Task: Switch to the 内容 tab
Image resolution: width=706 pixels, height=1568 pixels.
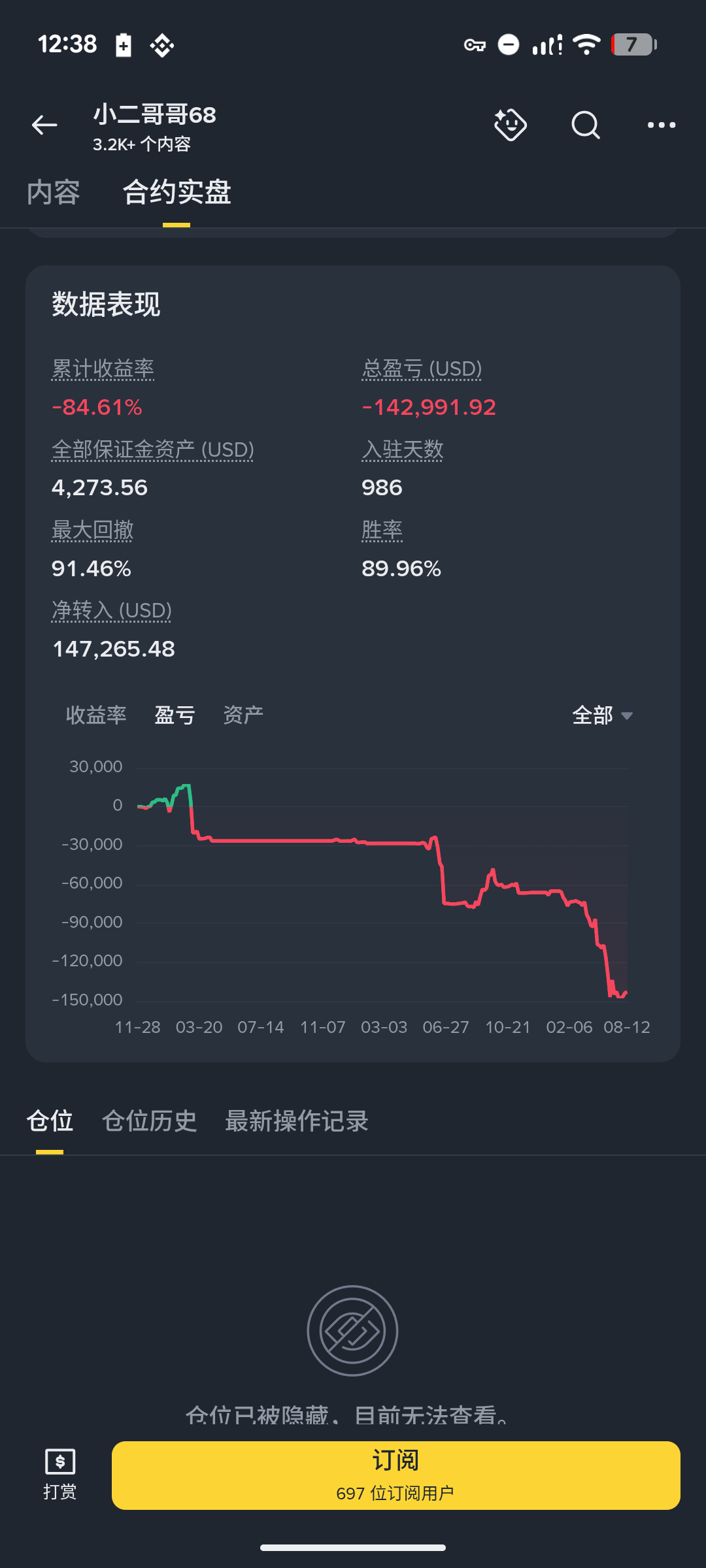Action: pos(54,193)
